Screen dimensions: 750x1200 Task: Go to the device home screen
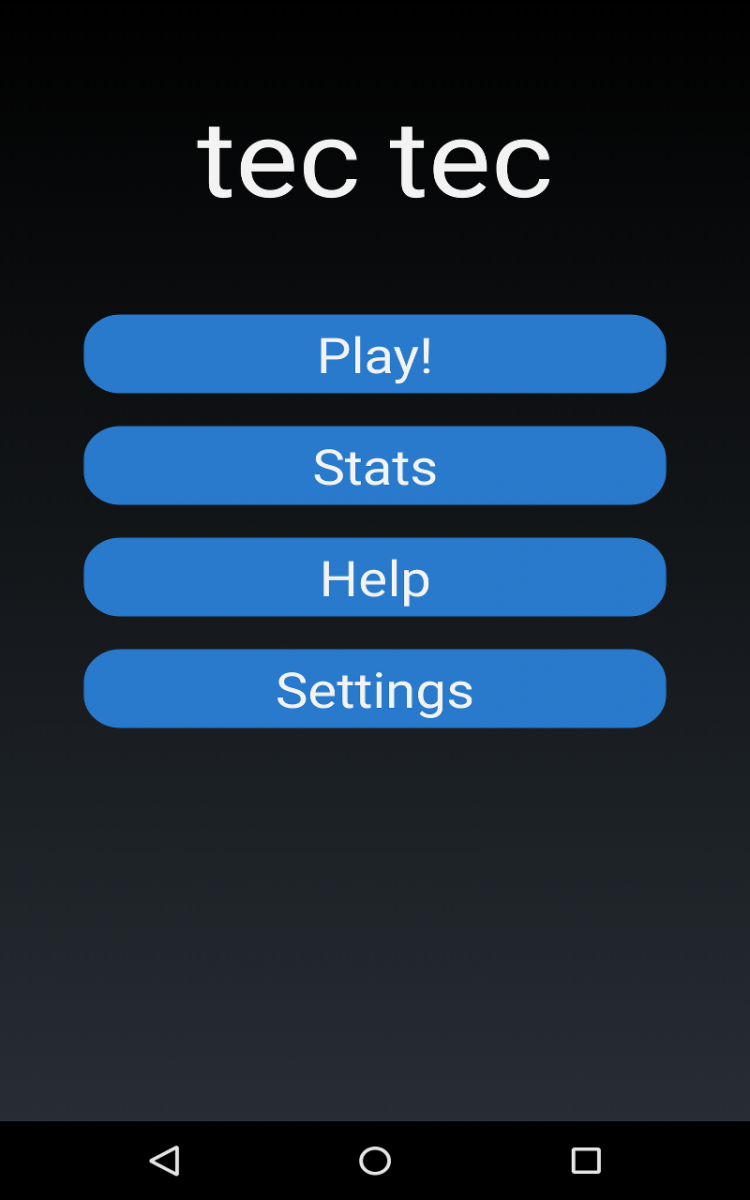click(375, 1160)
